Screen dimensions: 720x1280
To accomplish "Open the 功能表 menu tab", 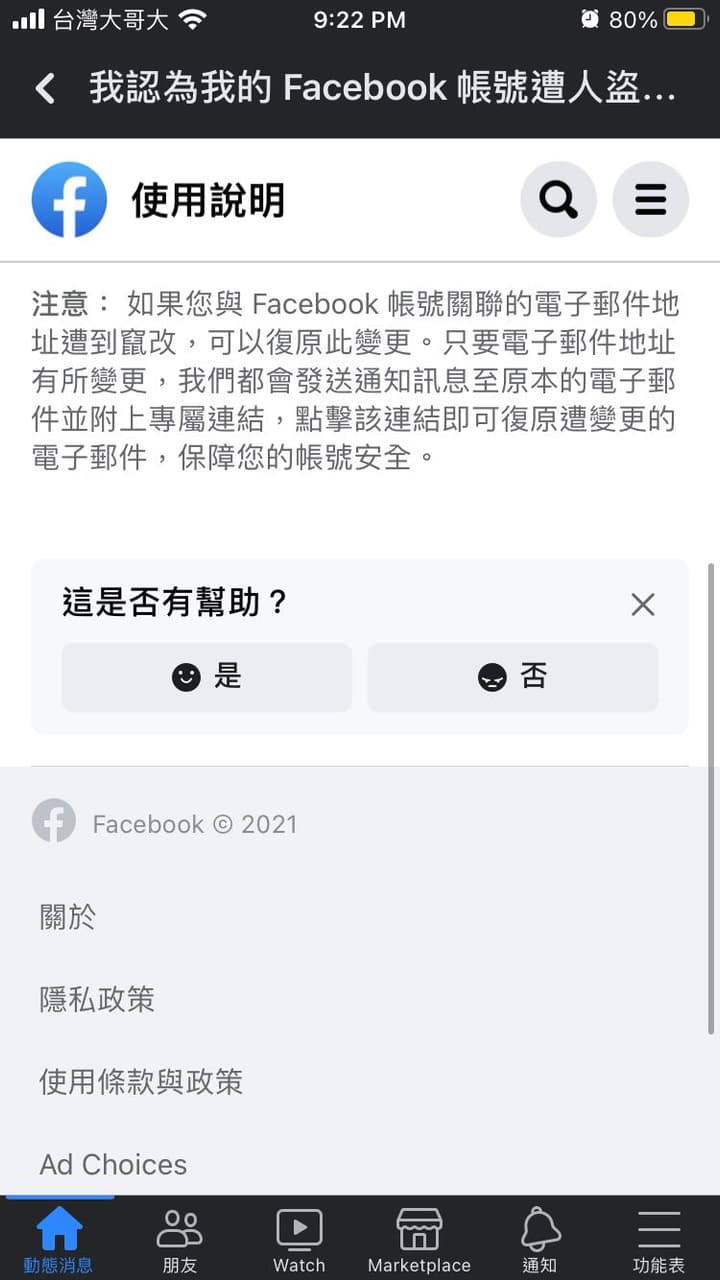I will (x=659, y=1240).
